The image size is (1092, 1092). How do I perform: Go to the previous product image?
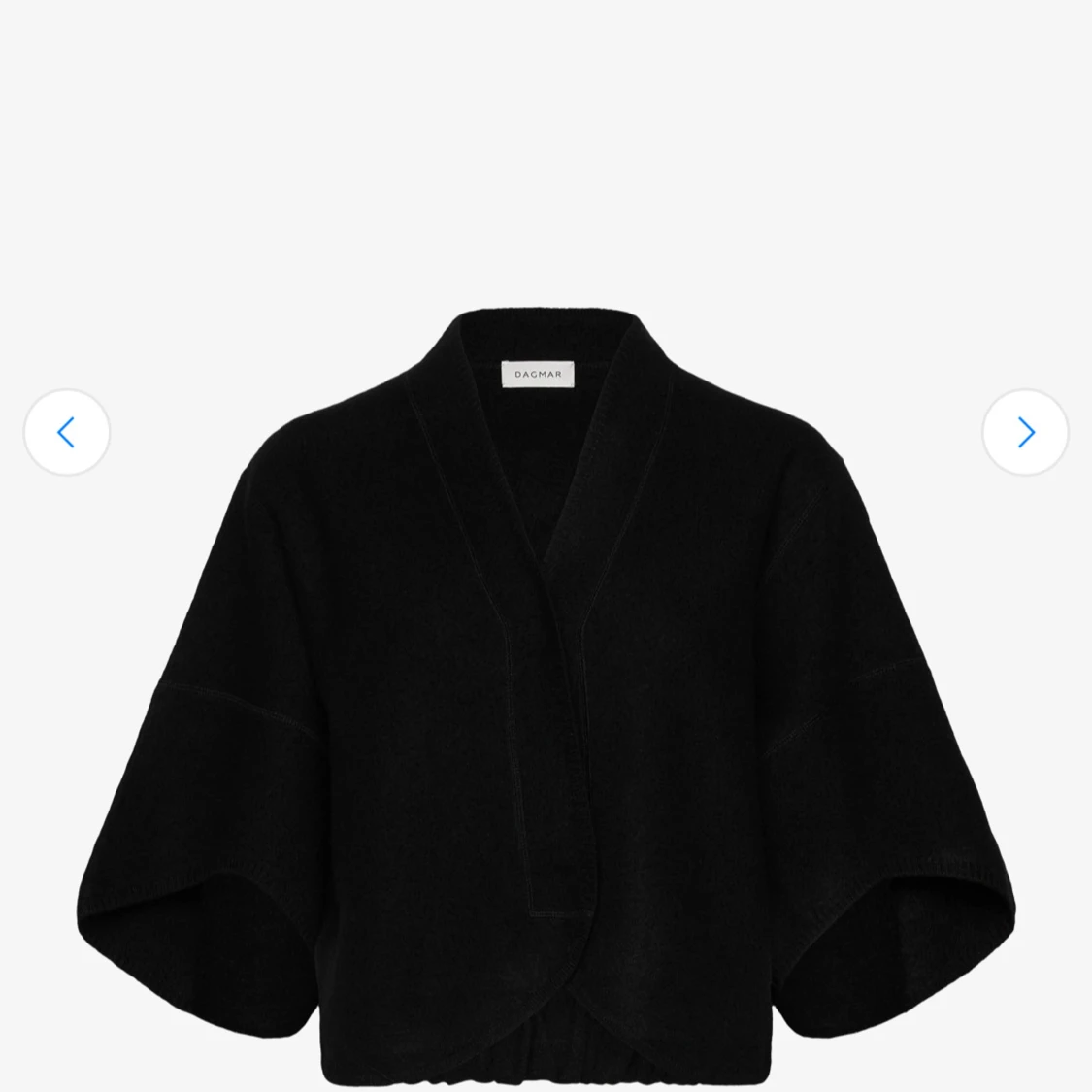click(67, 433)
